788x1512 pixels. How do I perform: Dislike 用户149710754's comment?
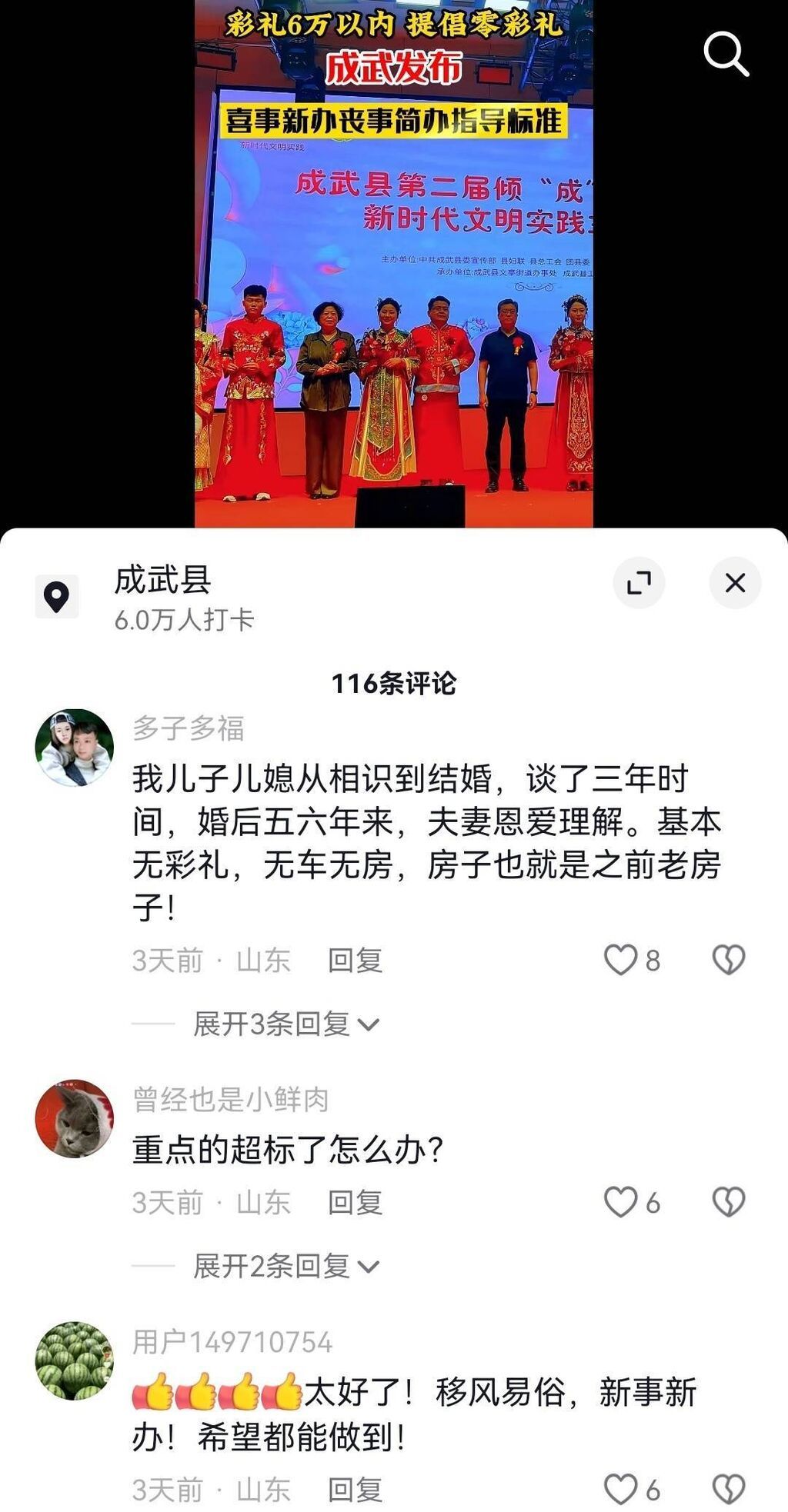728,1490
